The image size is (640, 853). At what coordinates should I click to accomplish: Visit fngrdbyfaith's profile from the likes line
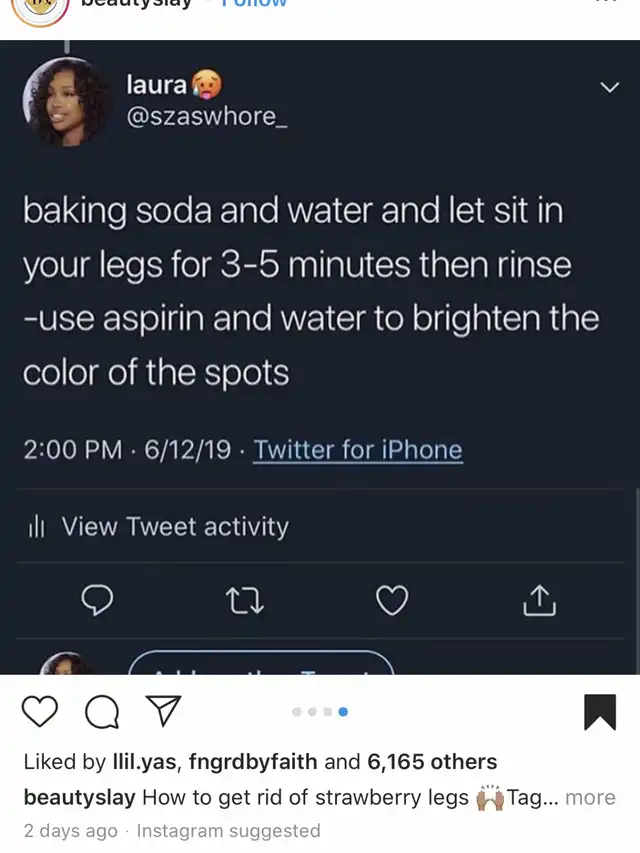(x=251, y=762)
